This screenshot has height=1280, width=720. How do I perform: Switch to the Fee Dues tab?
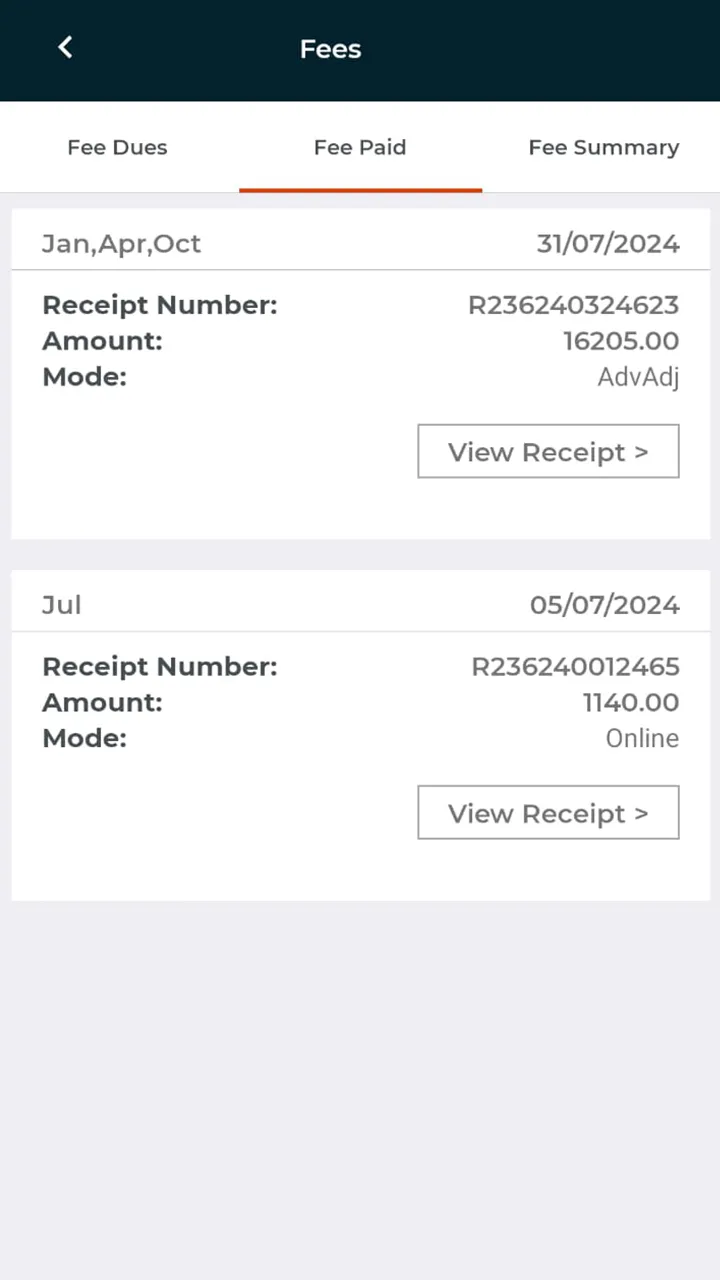(x=117, y=147)
